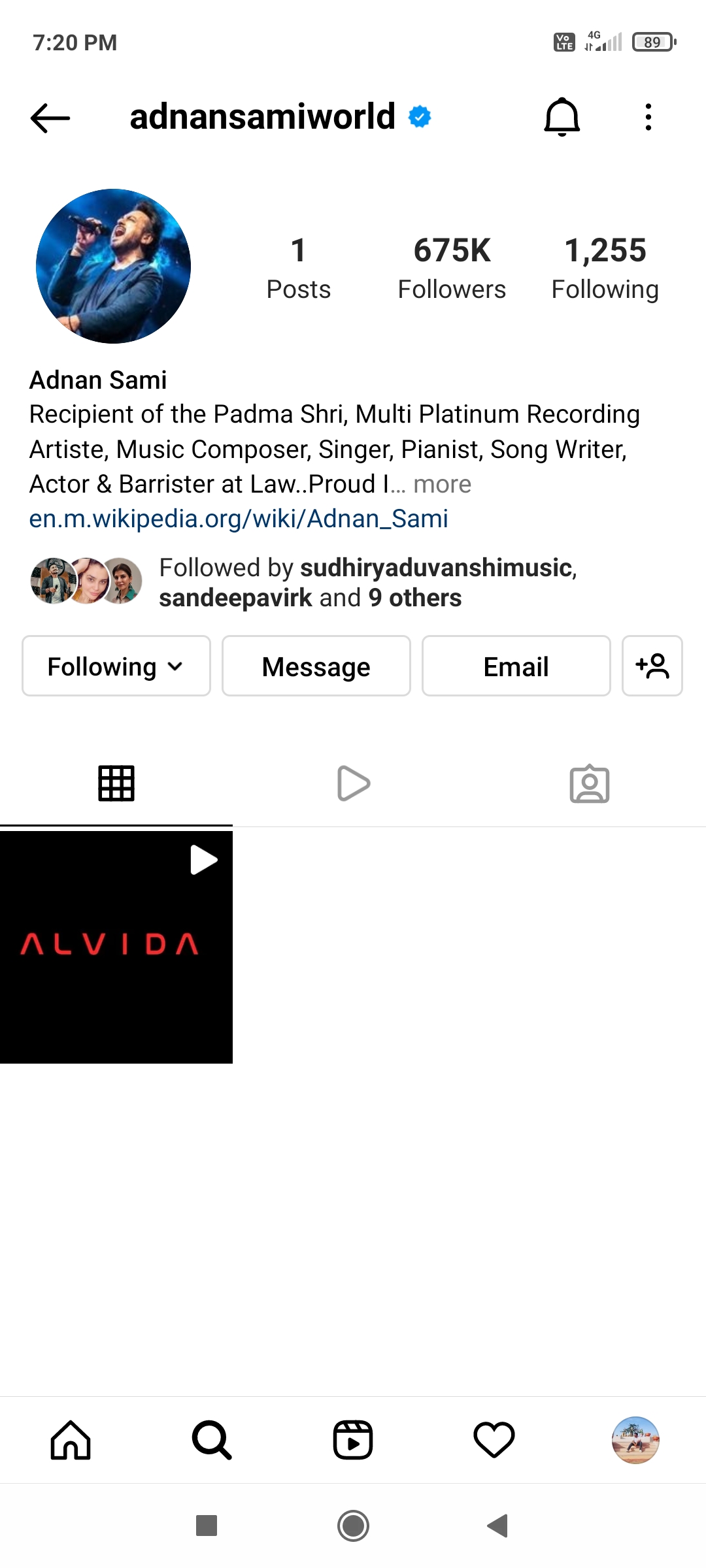Viewport: 706px width, 1568px height.
Task: Tap the Email button
Action: coord(516,666)
